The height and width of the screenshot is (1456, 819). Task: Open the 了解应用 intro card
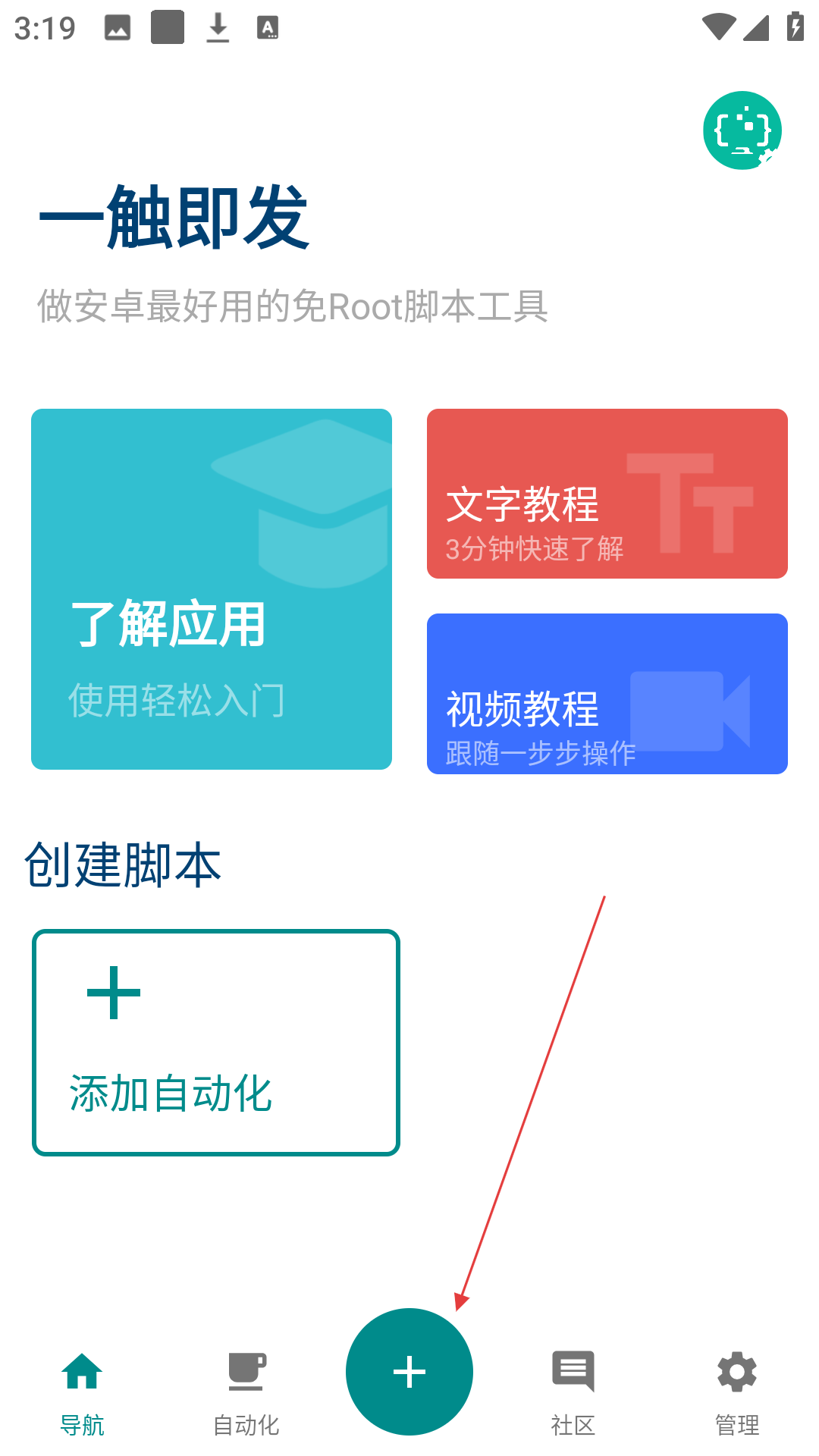[x=211, y=589]
